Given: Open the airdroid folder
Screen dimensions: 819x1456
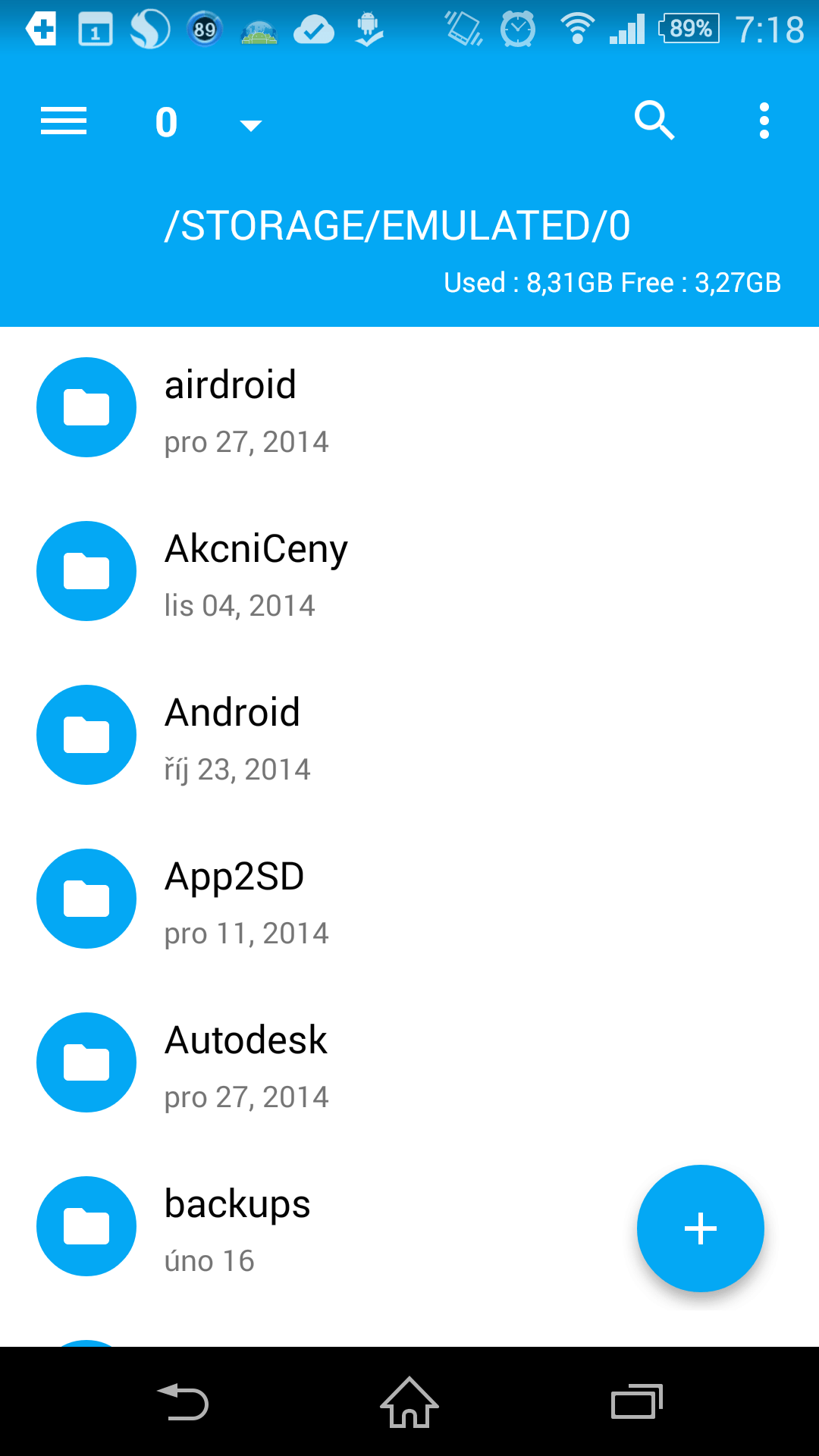Looking at the screenshot, I should click(x=409, y=408).
